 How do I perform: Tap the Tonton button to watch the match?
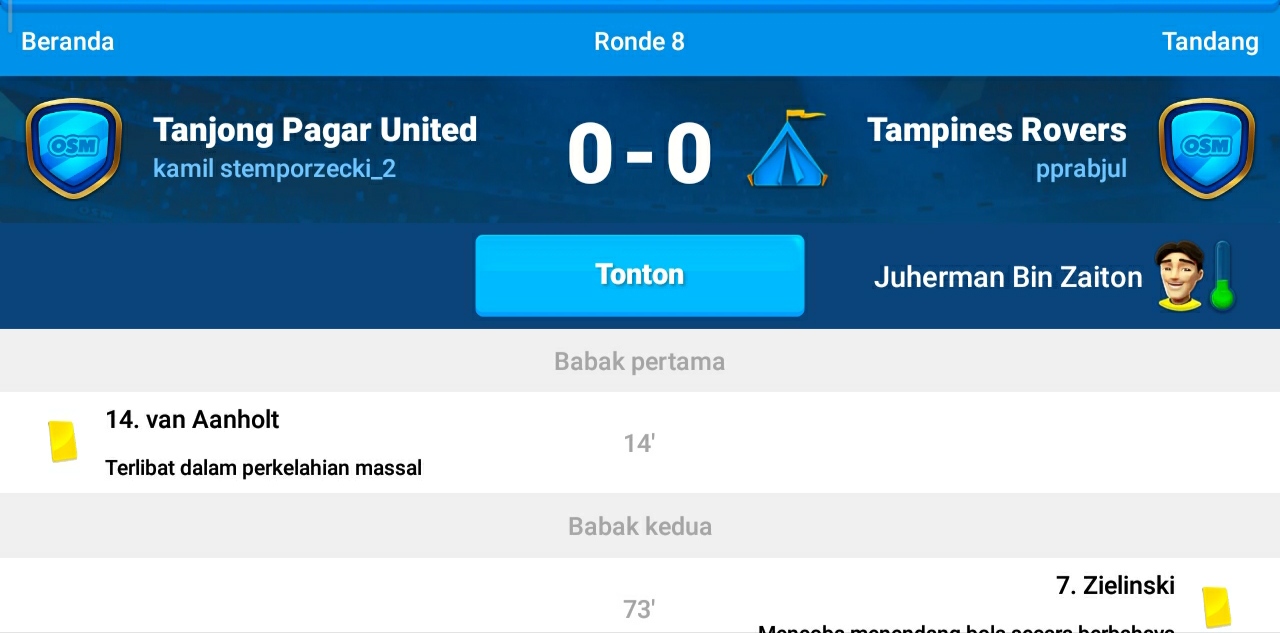click(x=639, y=275)
